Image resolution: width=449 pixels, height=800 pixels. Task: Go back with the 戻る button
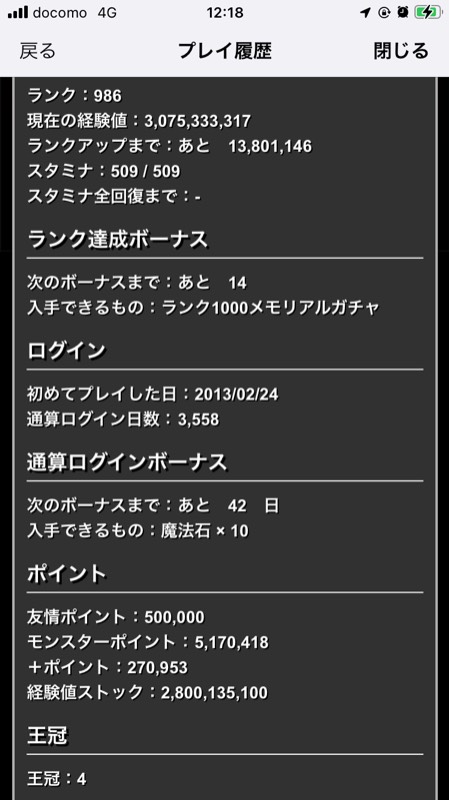(x=38, y=51)
